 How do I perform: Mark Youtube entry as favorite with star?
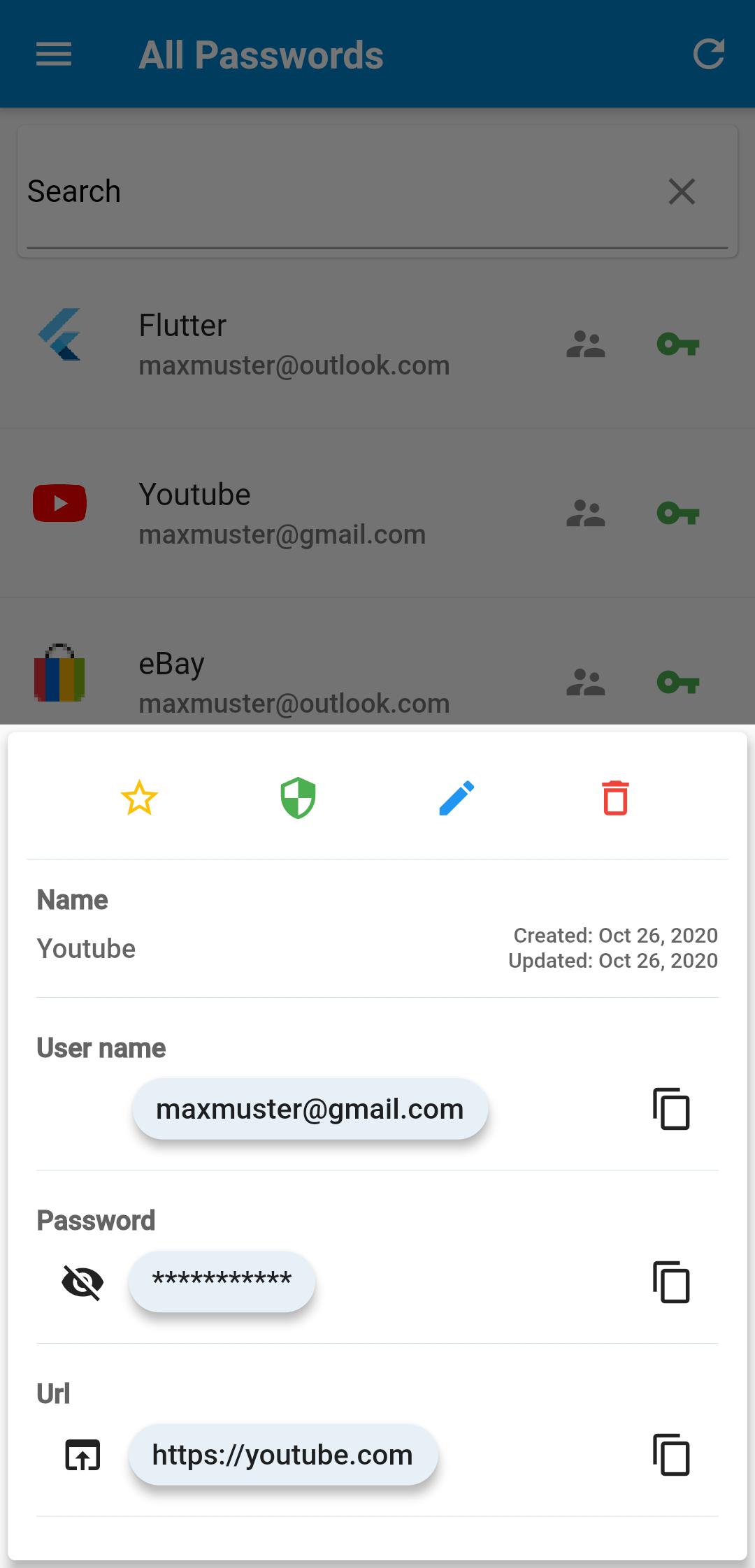139,798
